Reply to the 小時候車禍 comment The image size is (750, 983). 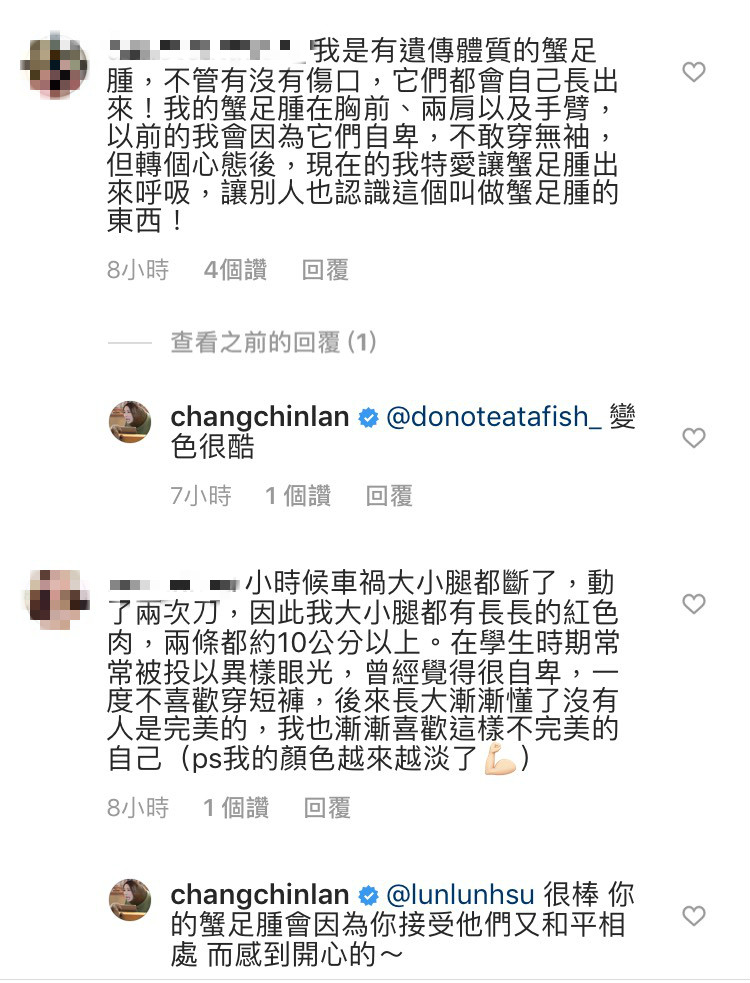click(325, 807)
